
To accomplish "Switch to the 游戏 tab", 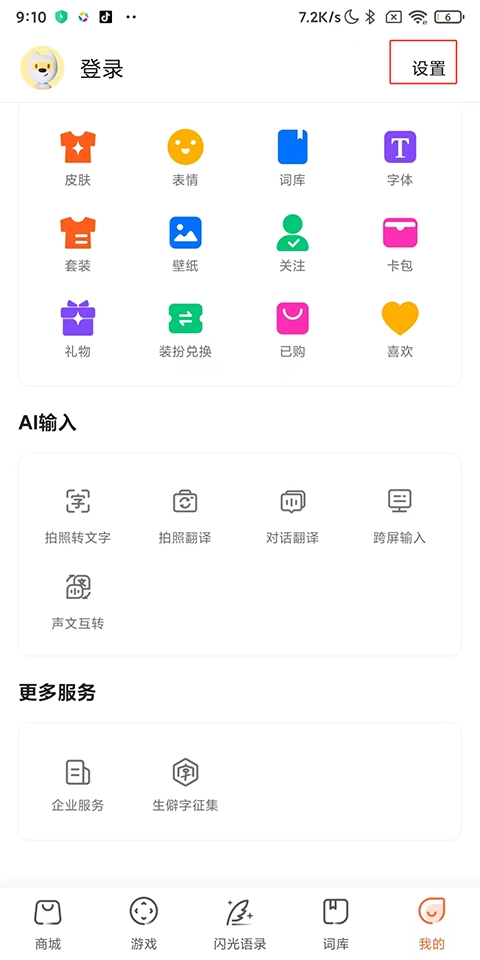I will pos(143,924).
